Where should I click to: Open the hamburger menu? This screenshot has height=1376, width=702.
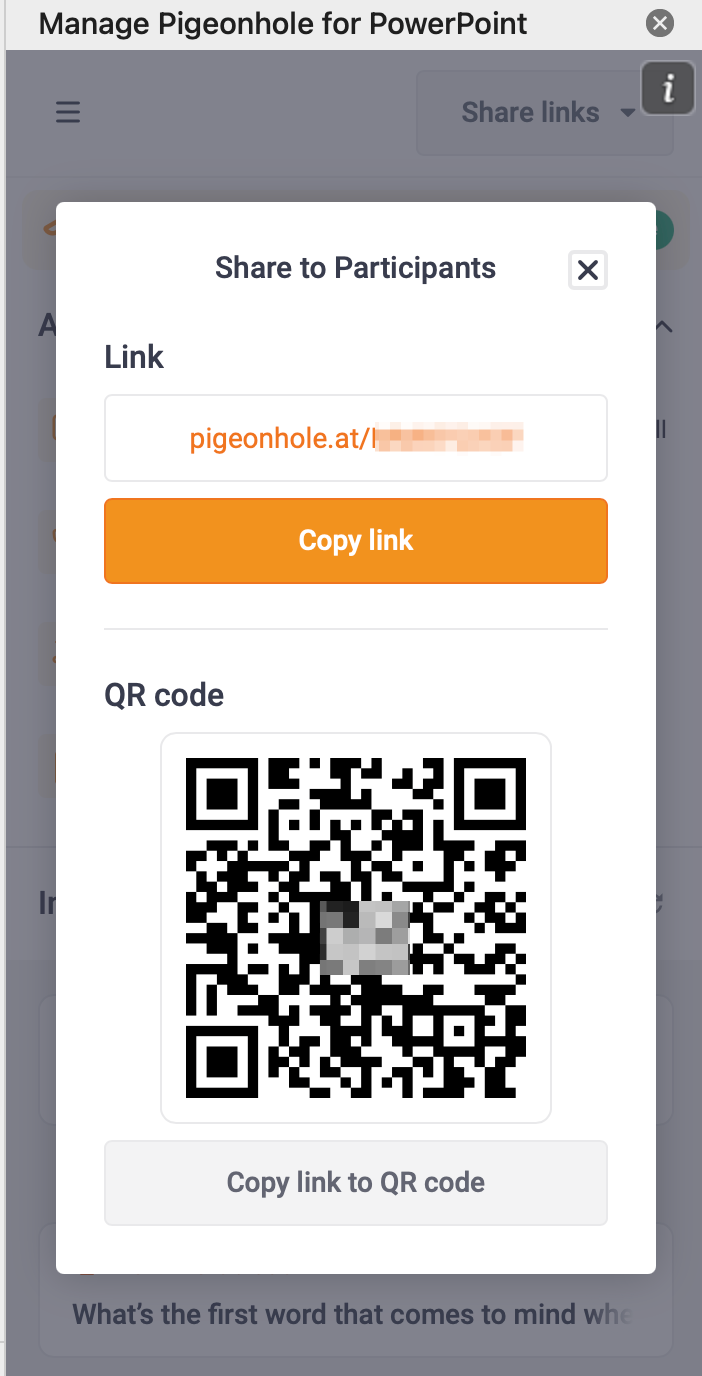click(x=68, y=113)
